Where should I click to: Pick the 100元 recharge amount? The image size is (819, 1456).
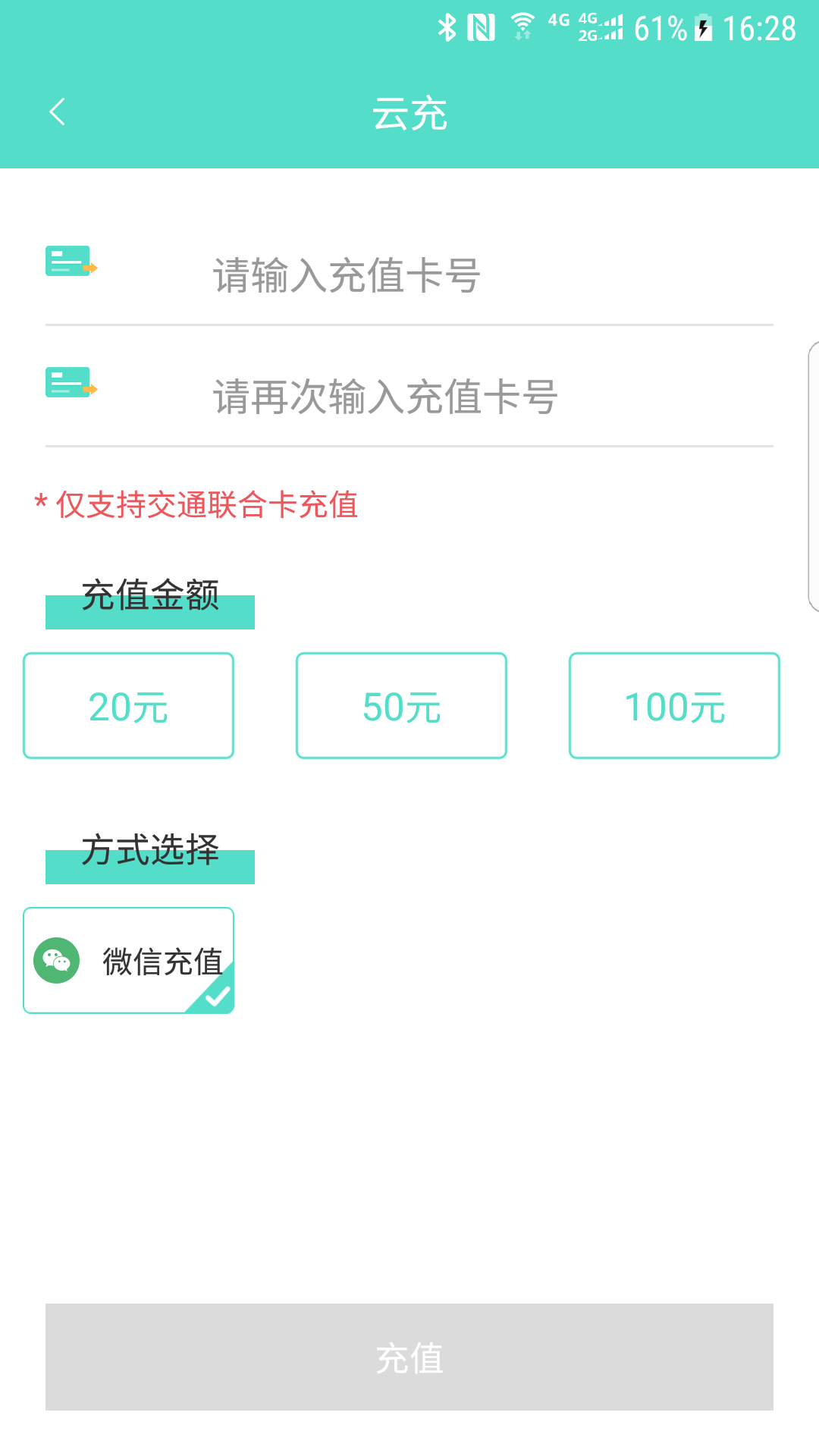(x=674, y=706)
